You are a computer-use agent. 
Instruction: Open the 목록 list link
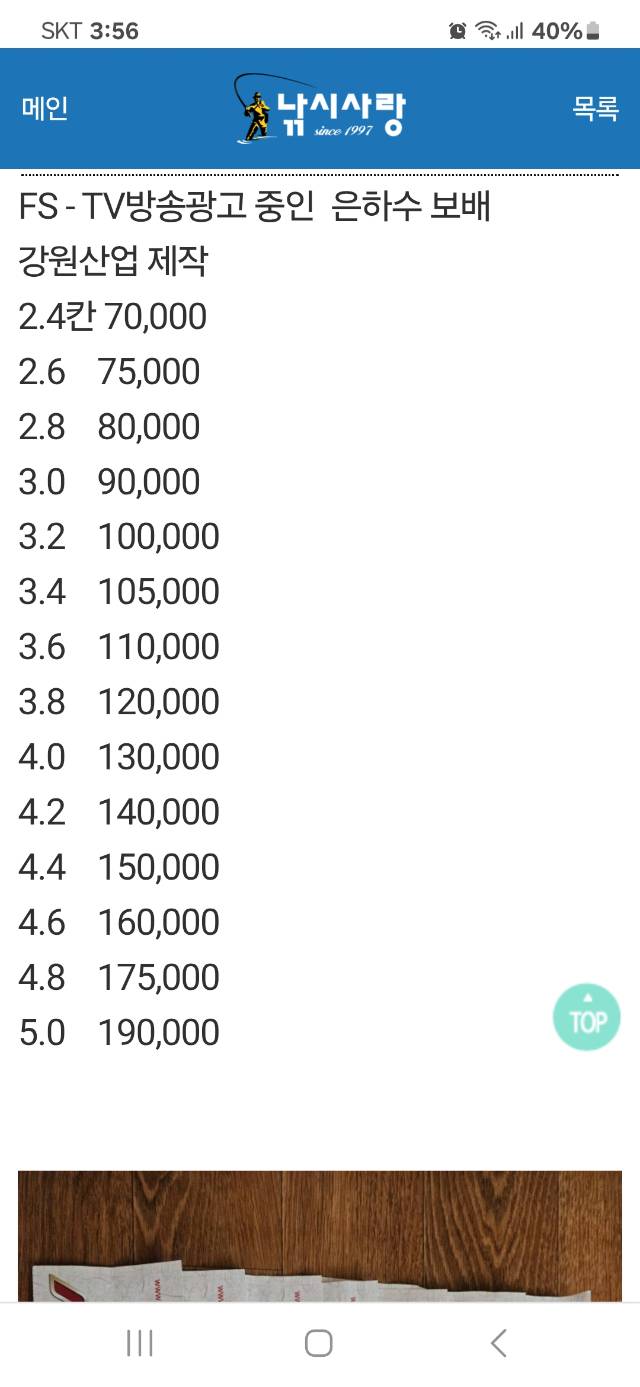tap(596, 108)
